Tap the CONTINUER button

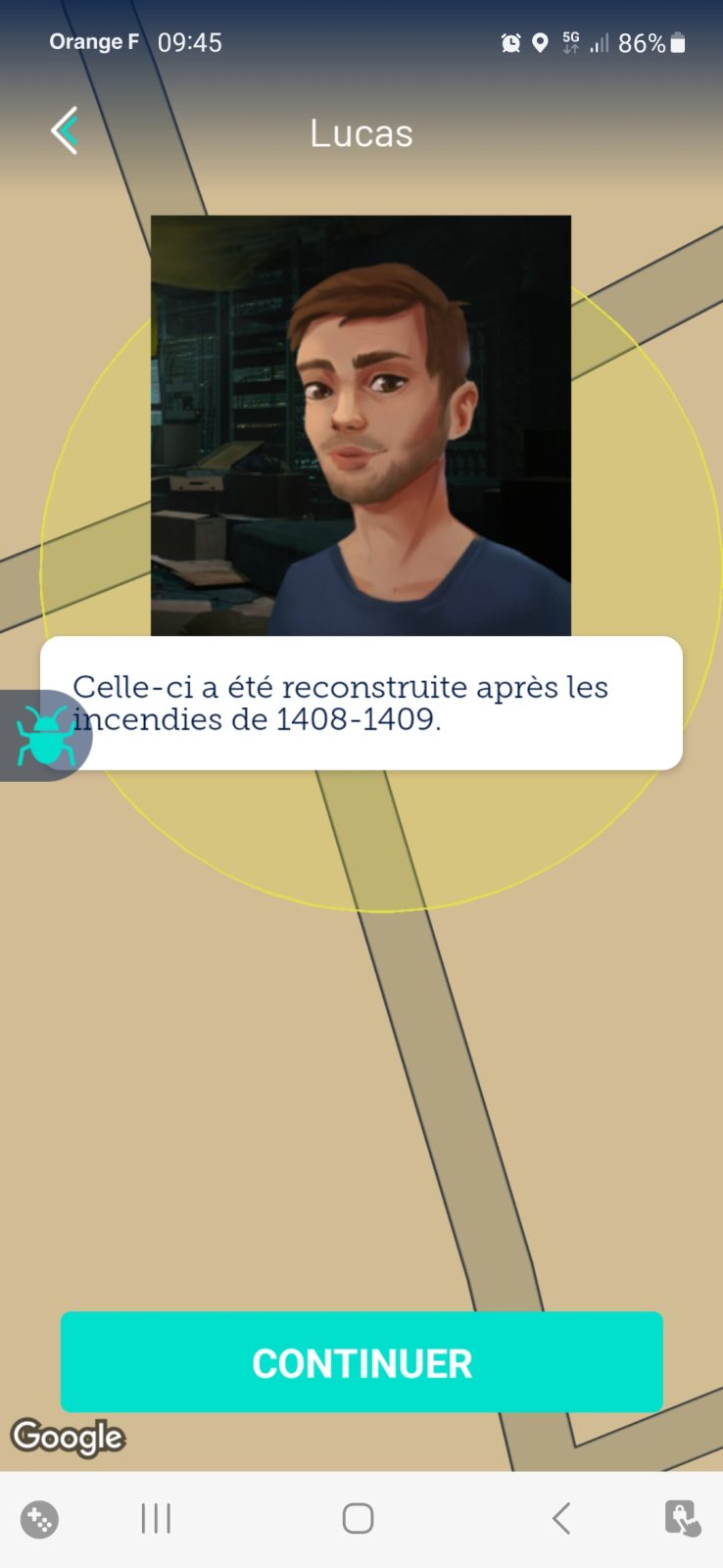click(361, 1362)
